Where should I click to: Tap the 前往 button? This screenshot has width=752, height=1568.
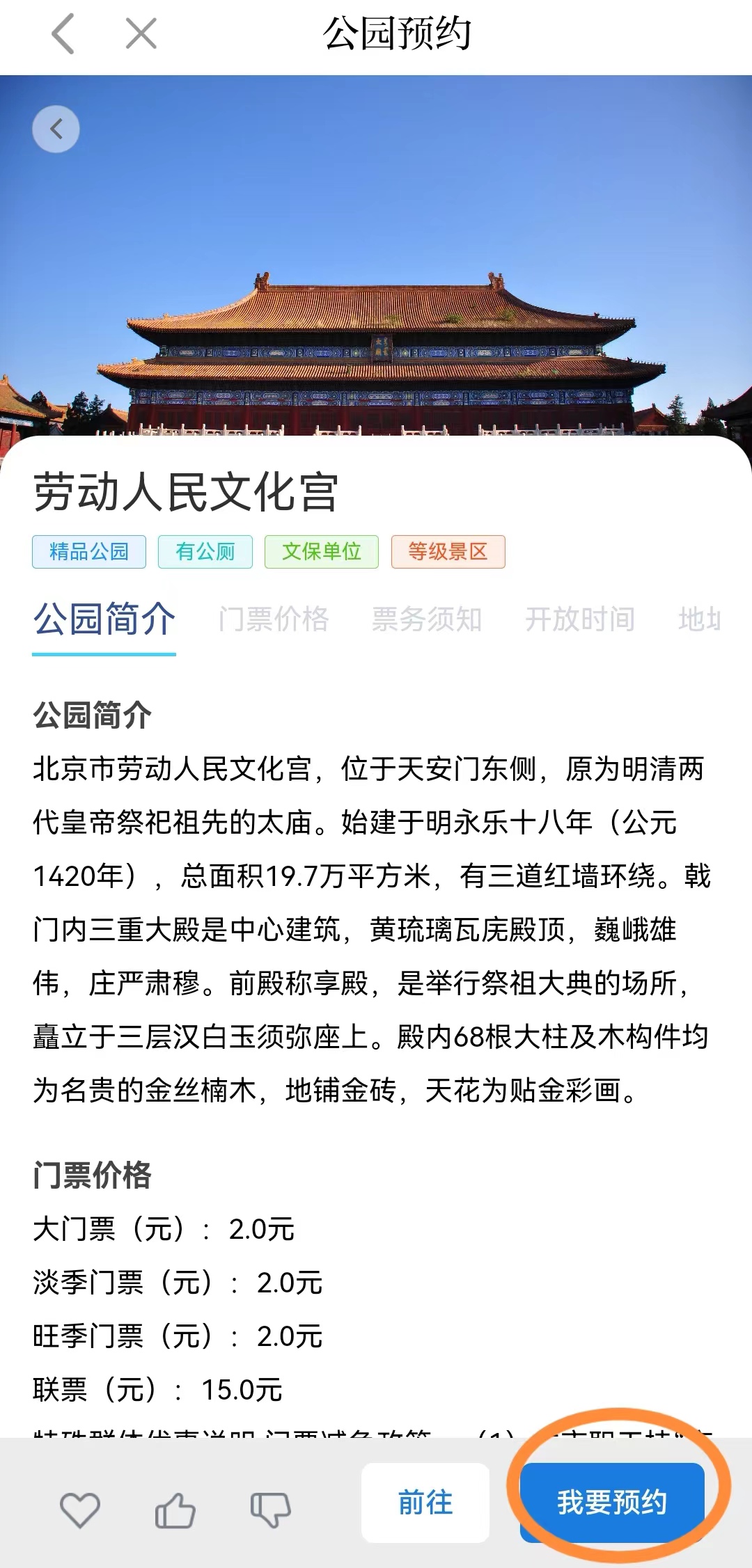coord(425,1503)
